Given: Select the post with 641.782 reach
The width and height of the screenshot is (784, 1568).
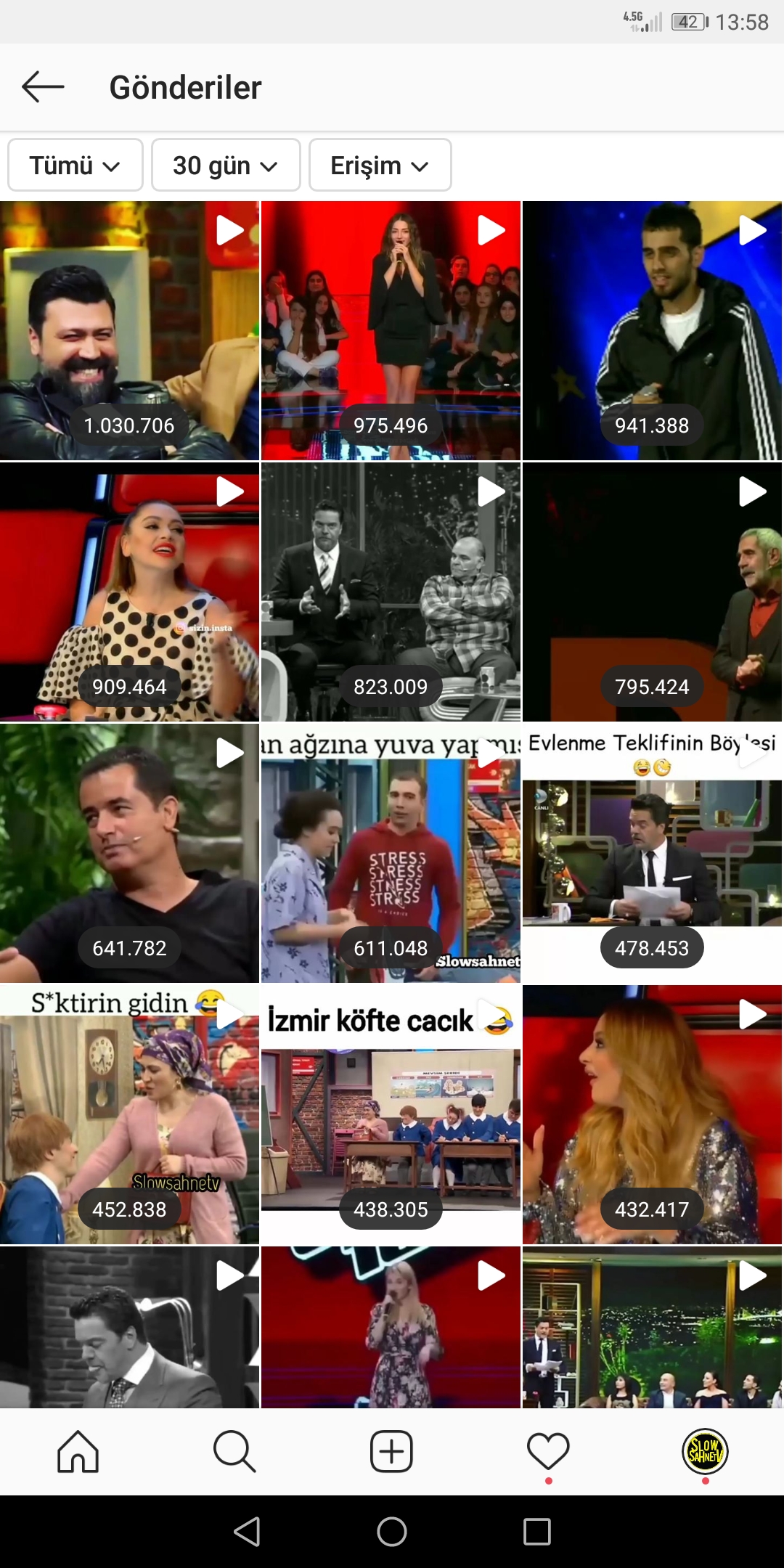Looking at the screenshot, I should [x=129, y=854].
